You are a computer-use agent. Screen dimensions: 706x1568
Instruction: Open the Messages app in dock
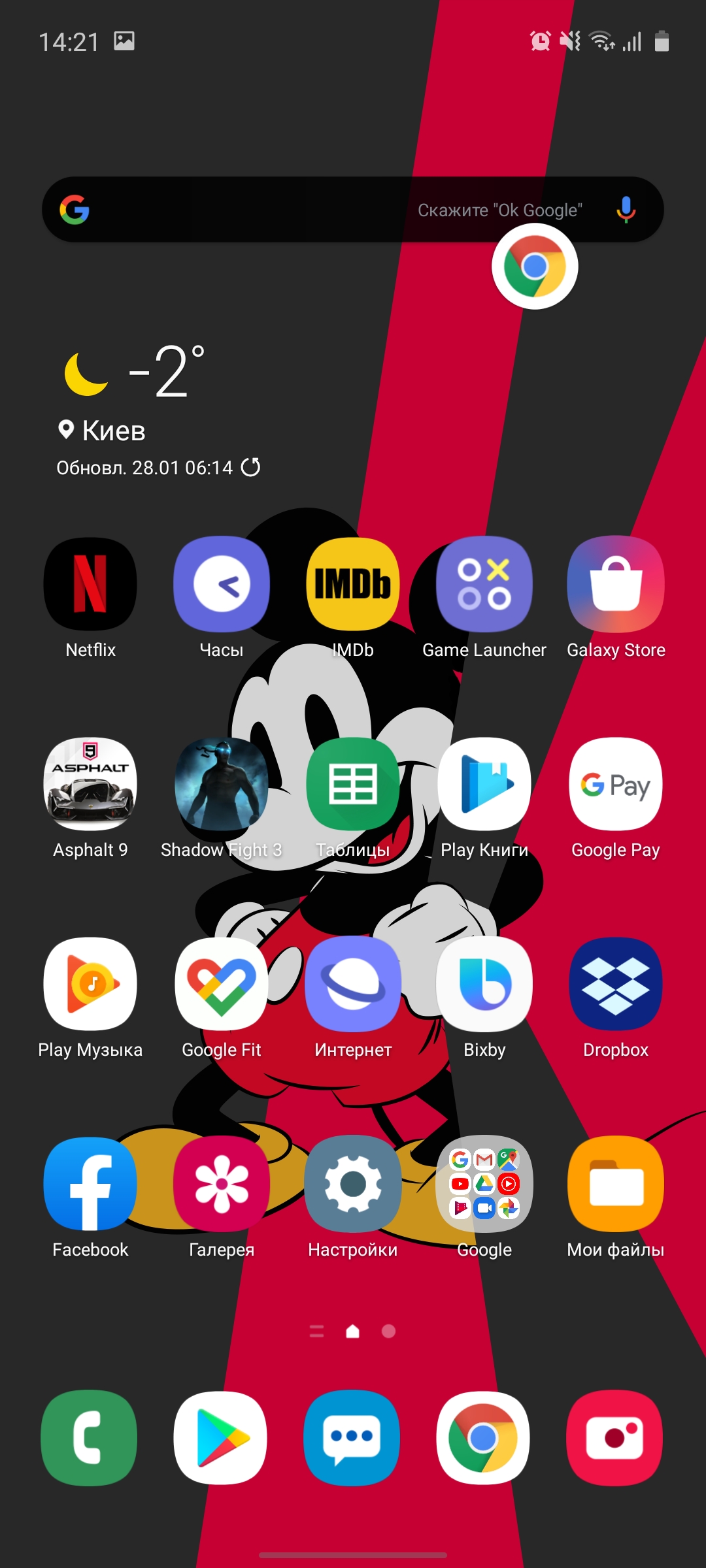352,1437
